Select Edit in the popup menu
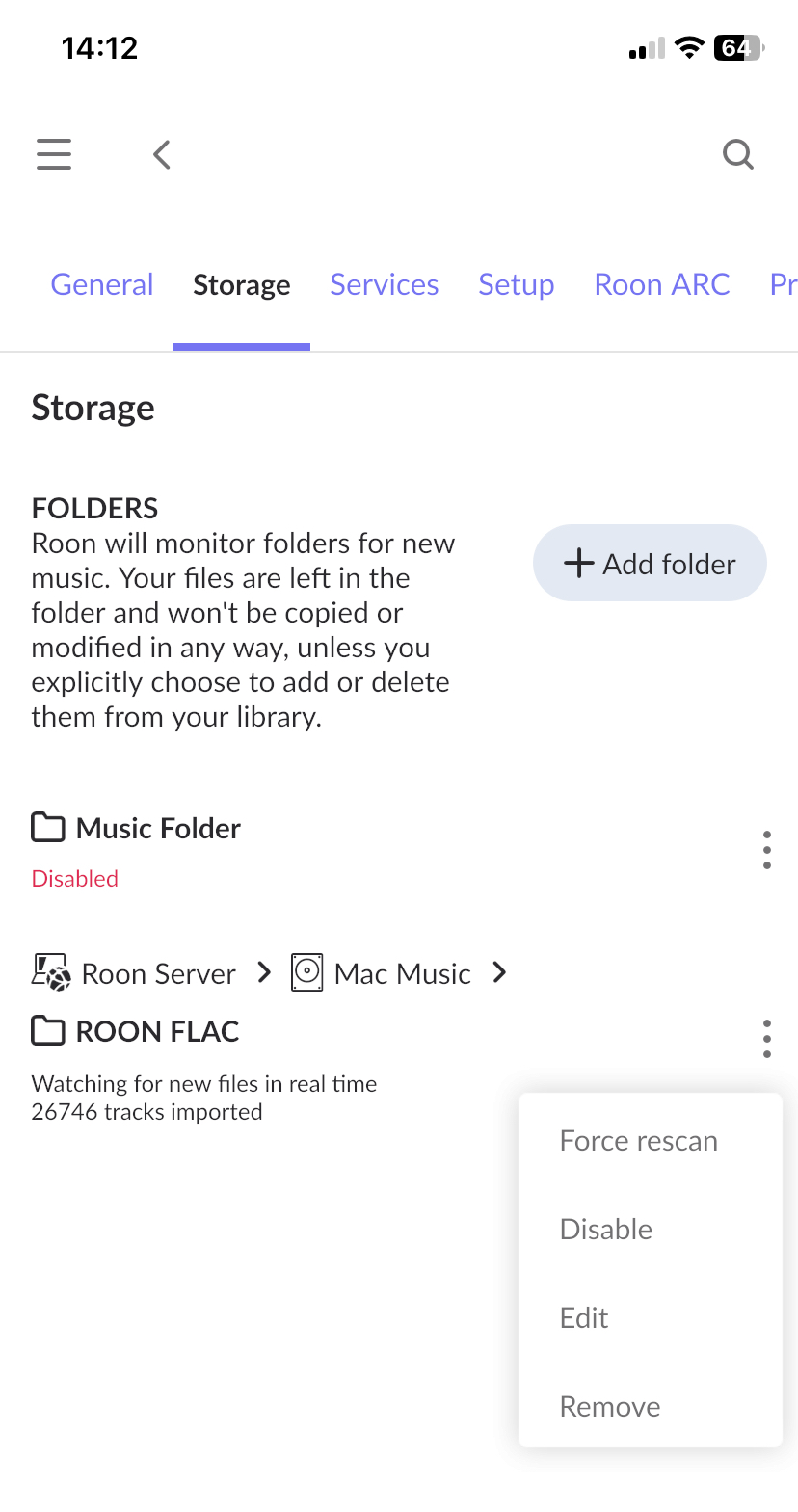This screenshot has height=1512, width=798. (x=584, y=1318)
